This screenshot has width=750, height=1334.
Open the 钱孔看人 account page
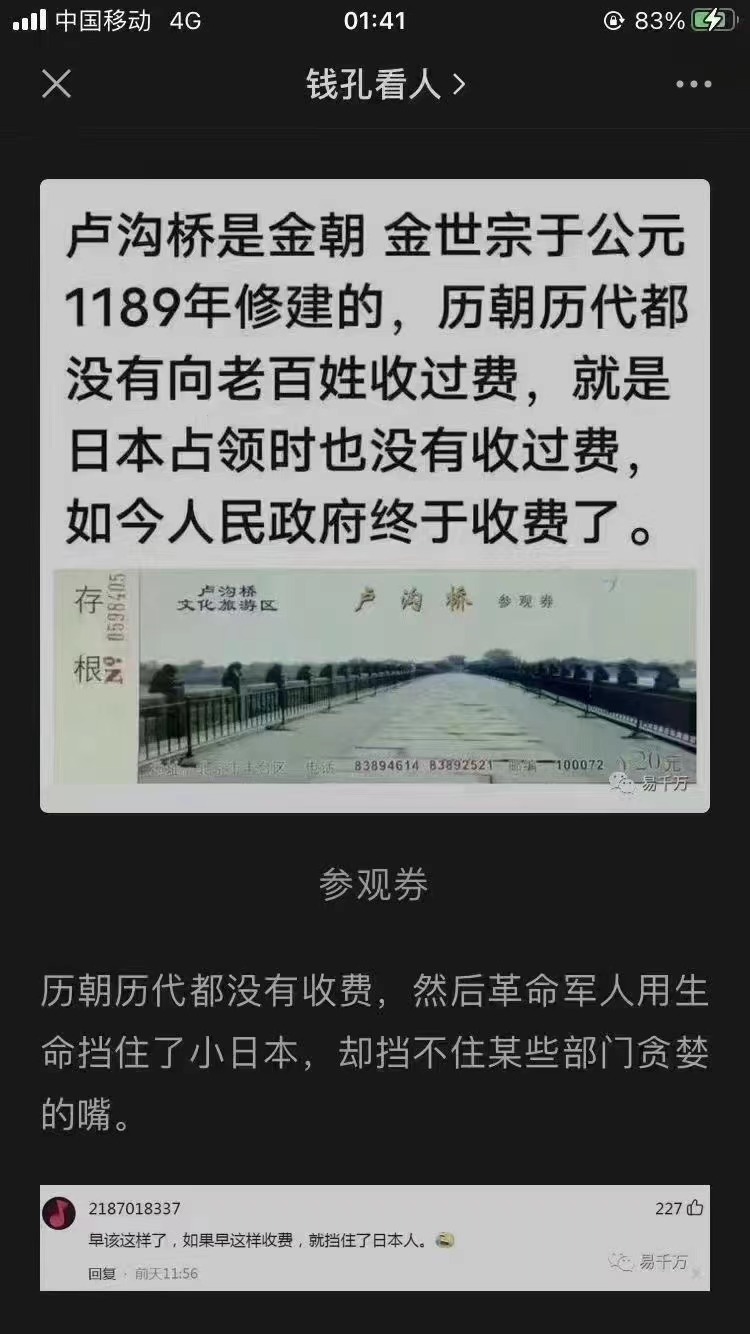pyautogui.click(x=384, y=85)
